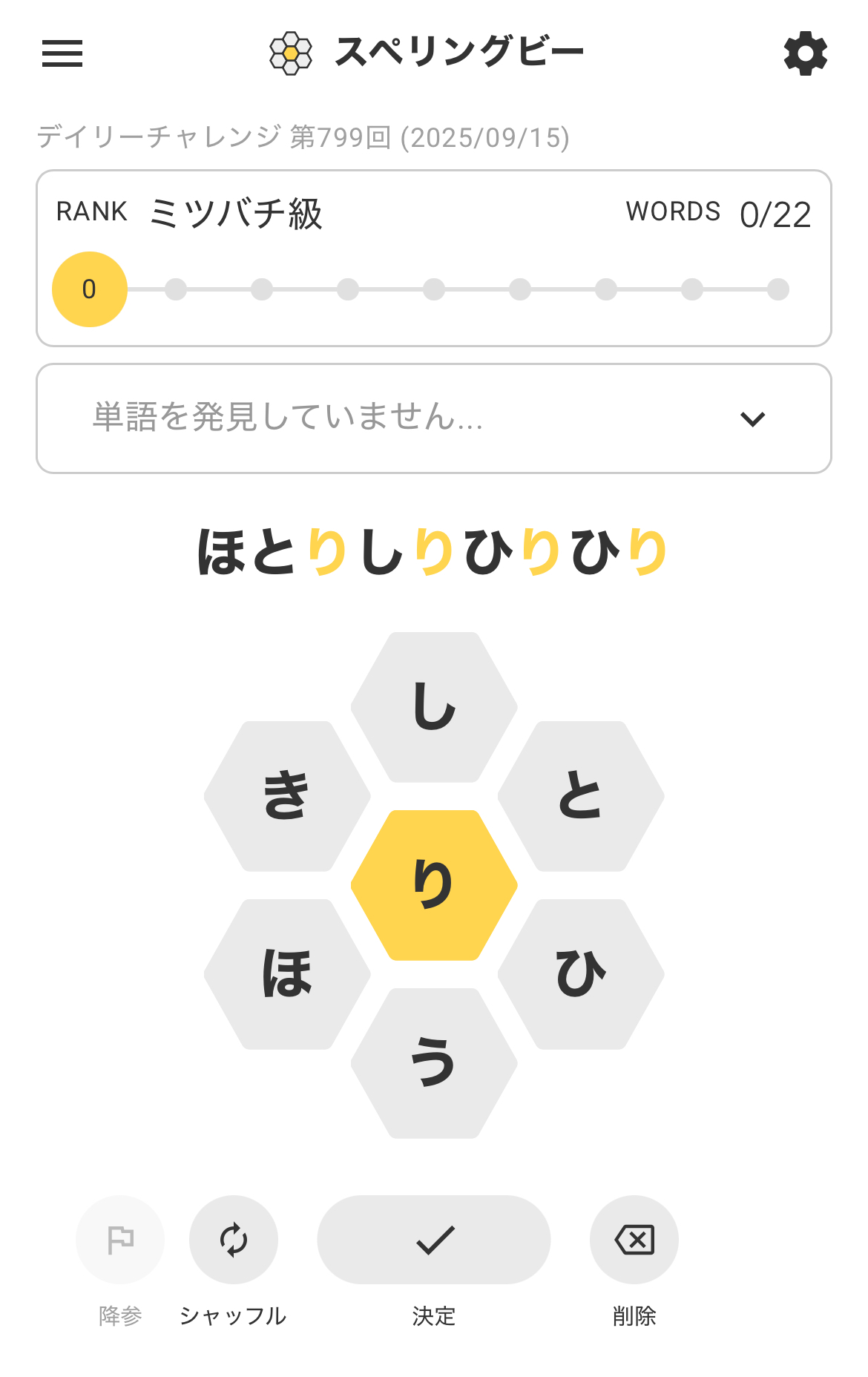
Task: Tap the yellow center り hexagon
Action: [x=434, y=885]
